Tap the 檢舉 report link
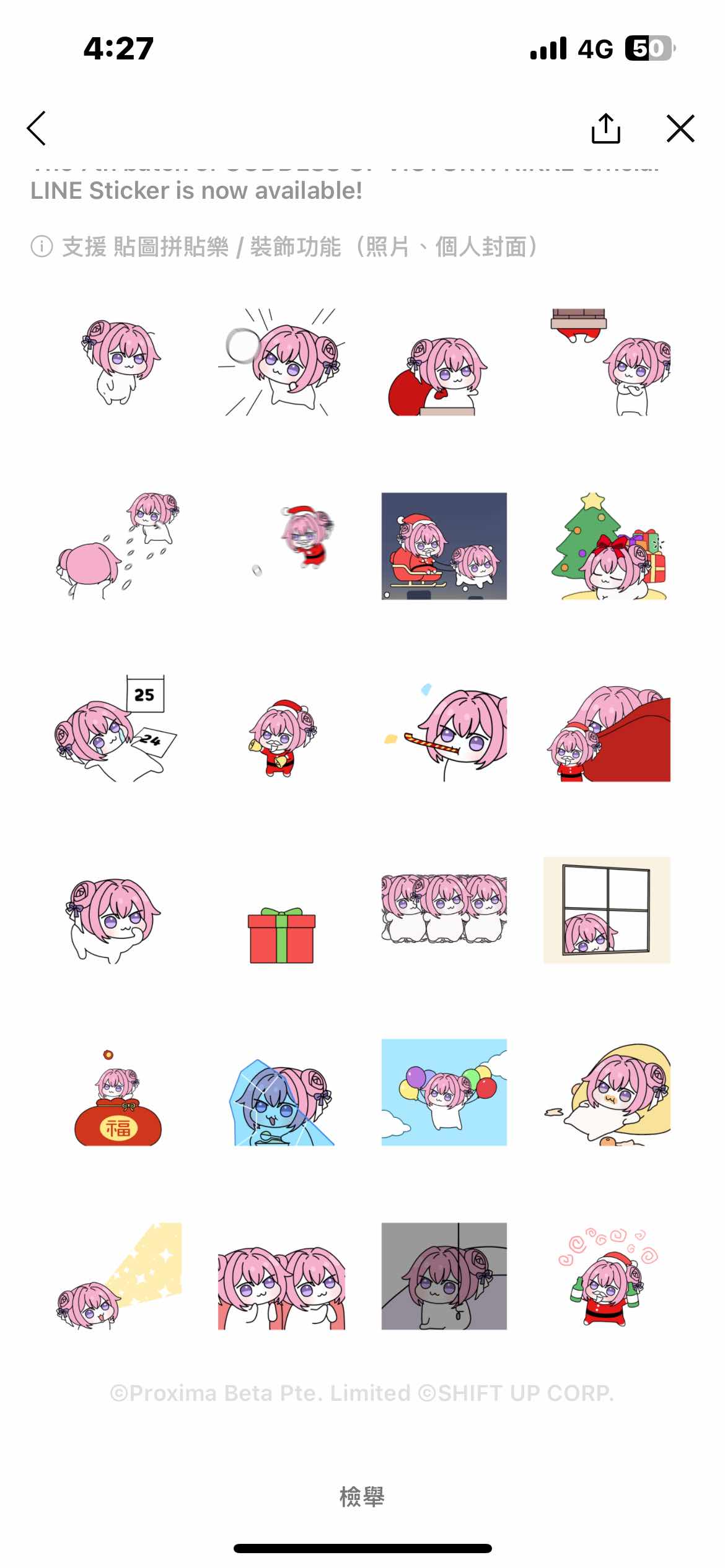This screenshot has height=1568, width=725. [362, 1496]
